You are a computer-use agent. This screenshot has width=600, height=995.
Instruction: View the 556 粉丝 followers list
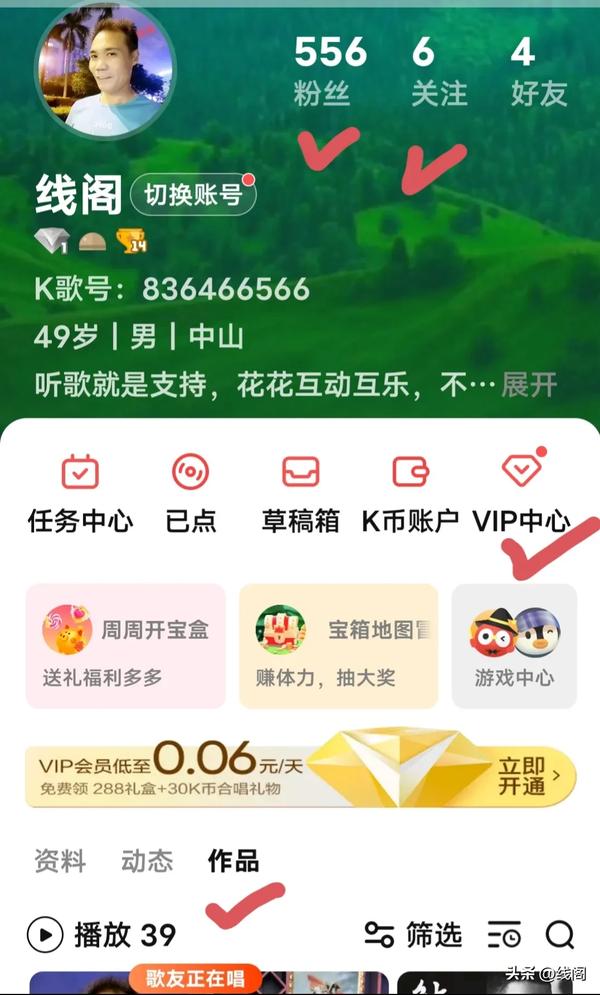(330, 70)
